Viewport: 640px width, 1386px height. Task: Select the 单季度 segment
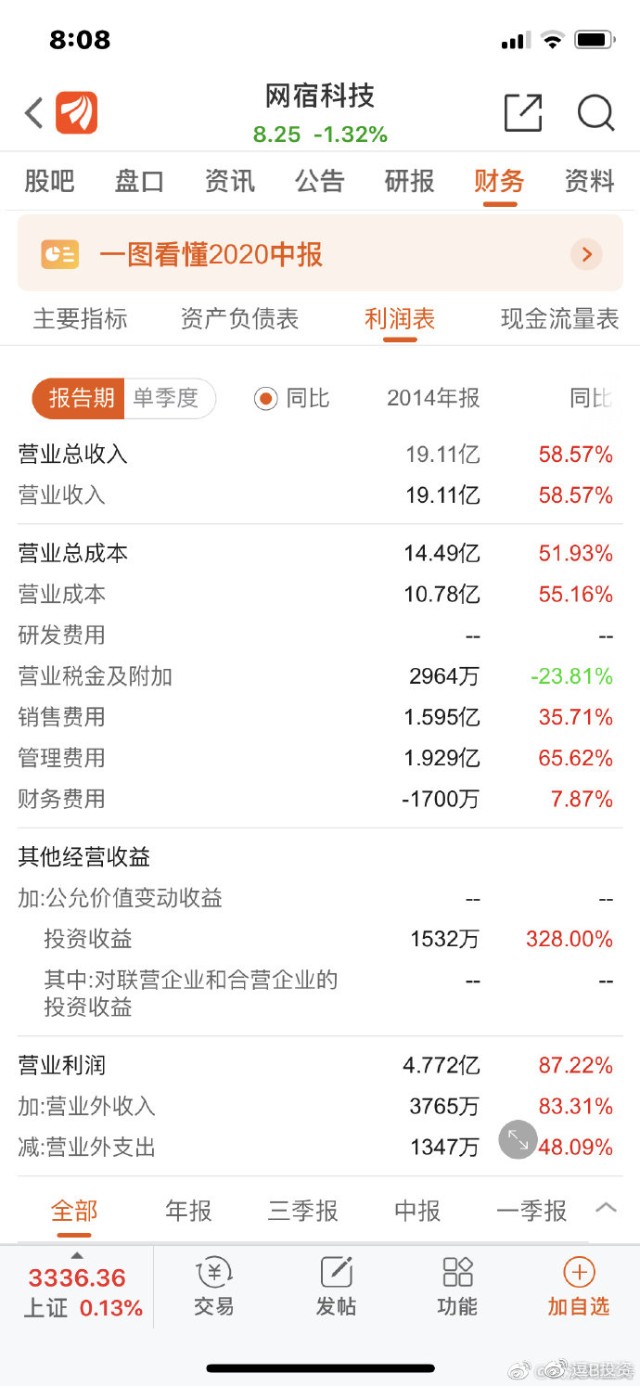167,398
